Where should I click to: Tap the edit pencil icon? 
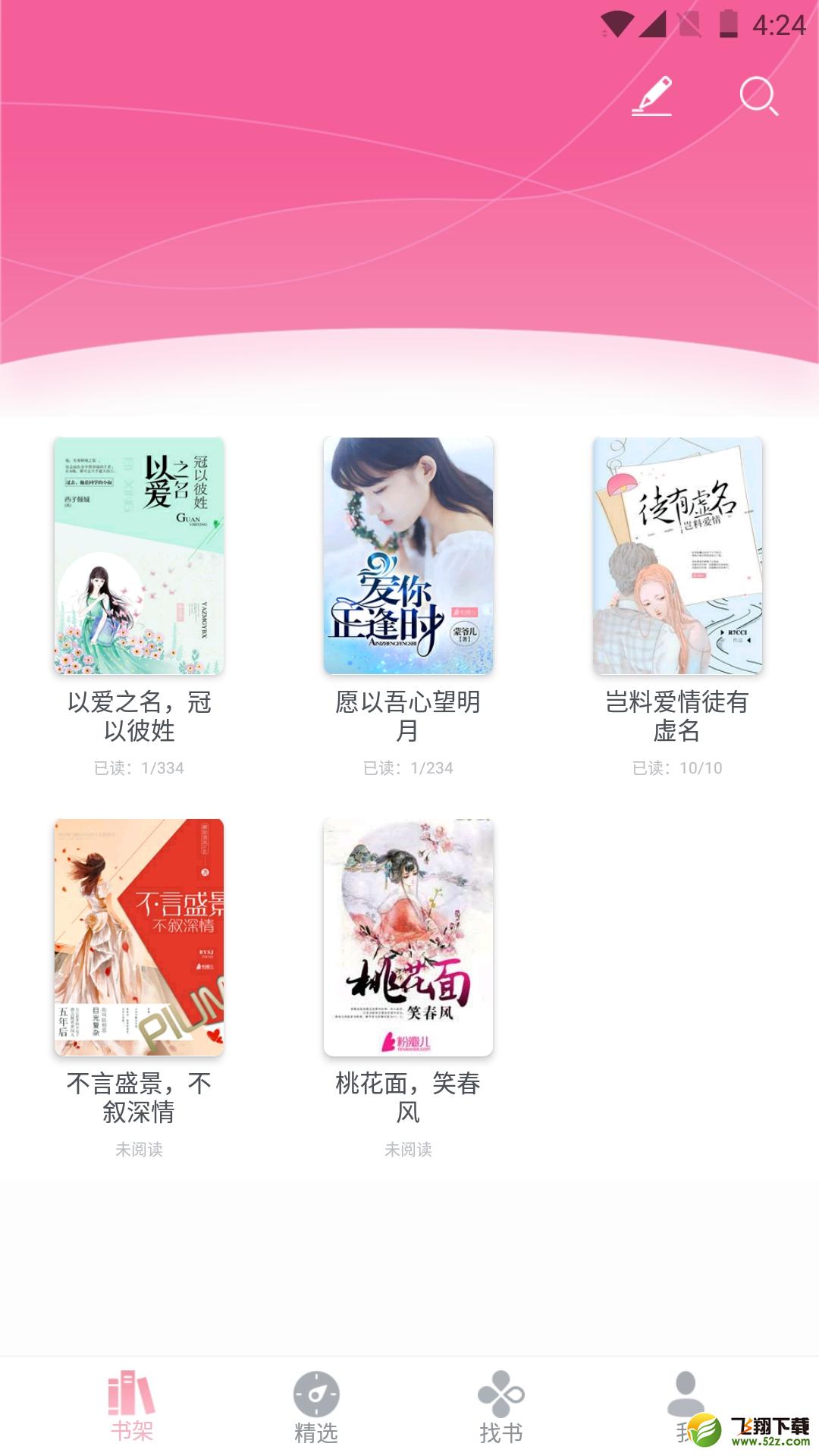point(652,96)
